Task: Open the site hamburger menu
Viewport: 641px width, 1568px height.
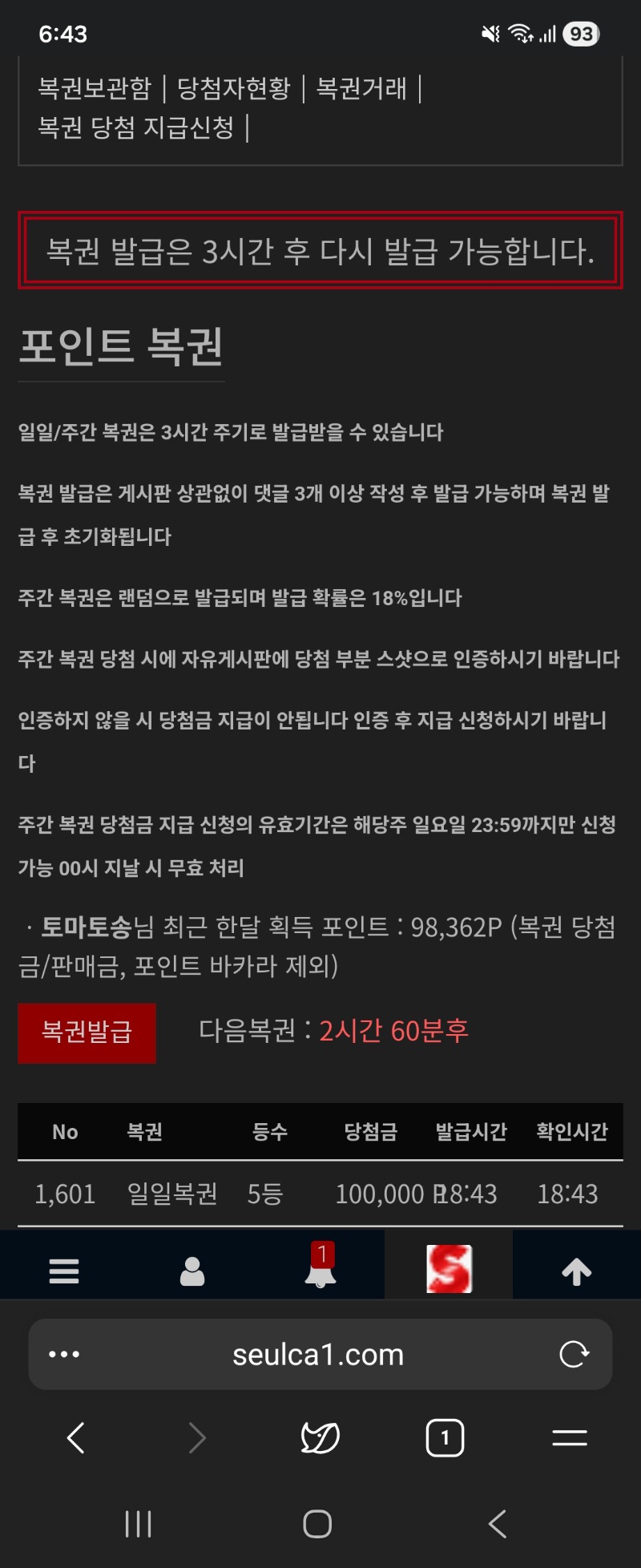Action: pyautogui.click(x=64, y=1271)
